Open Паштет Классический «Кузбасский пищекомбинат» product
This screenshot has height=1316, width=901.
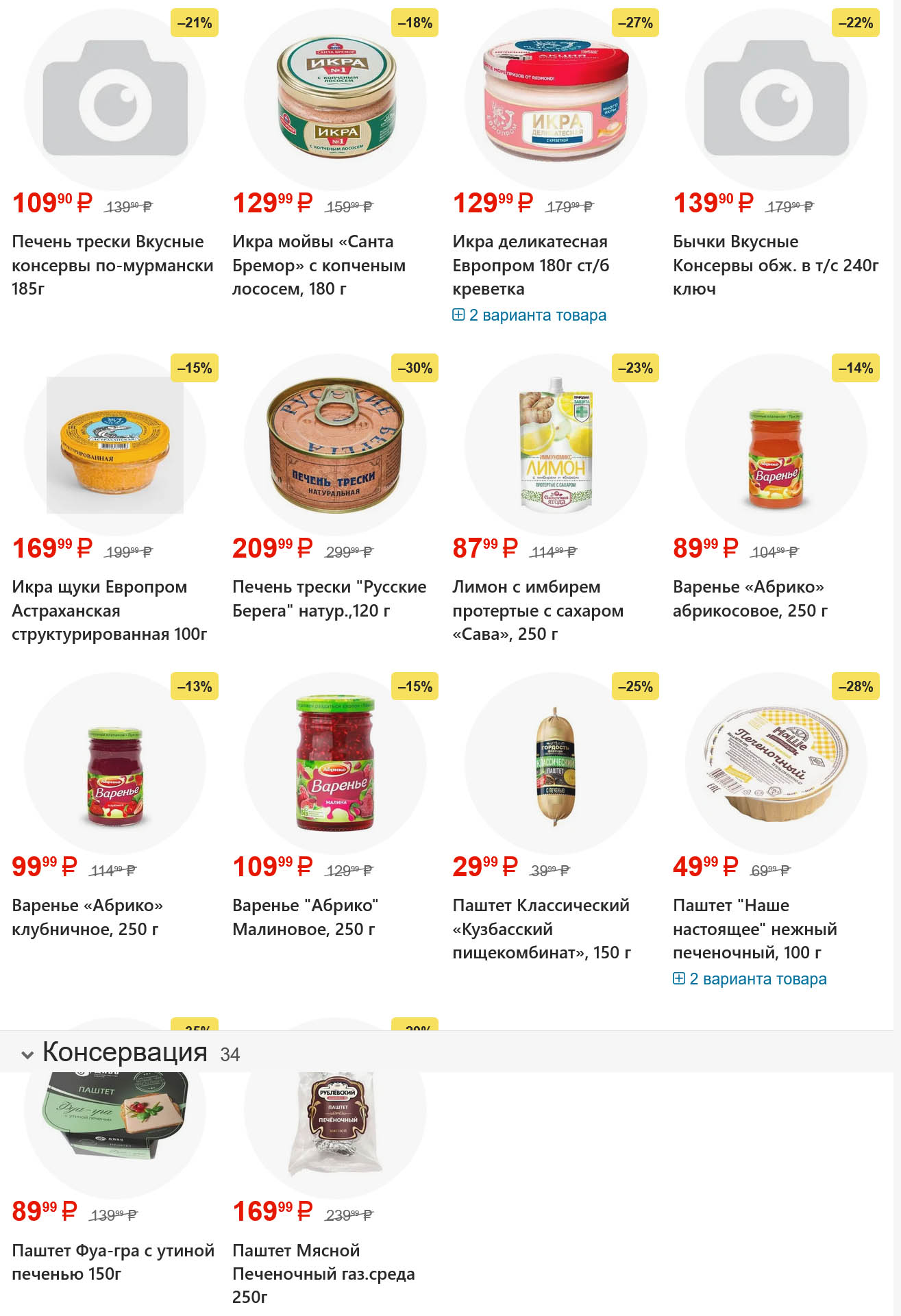[541, 928]
